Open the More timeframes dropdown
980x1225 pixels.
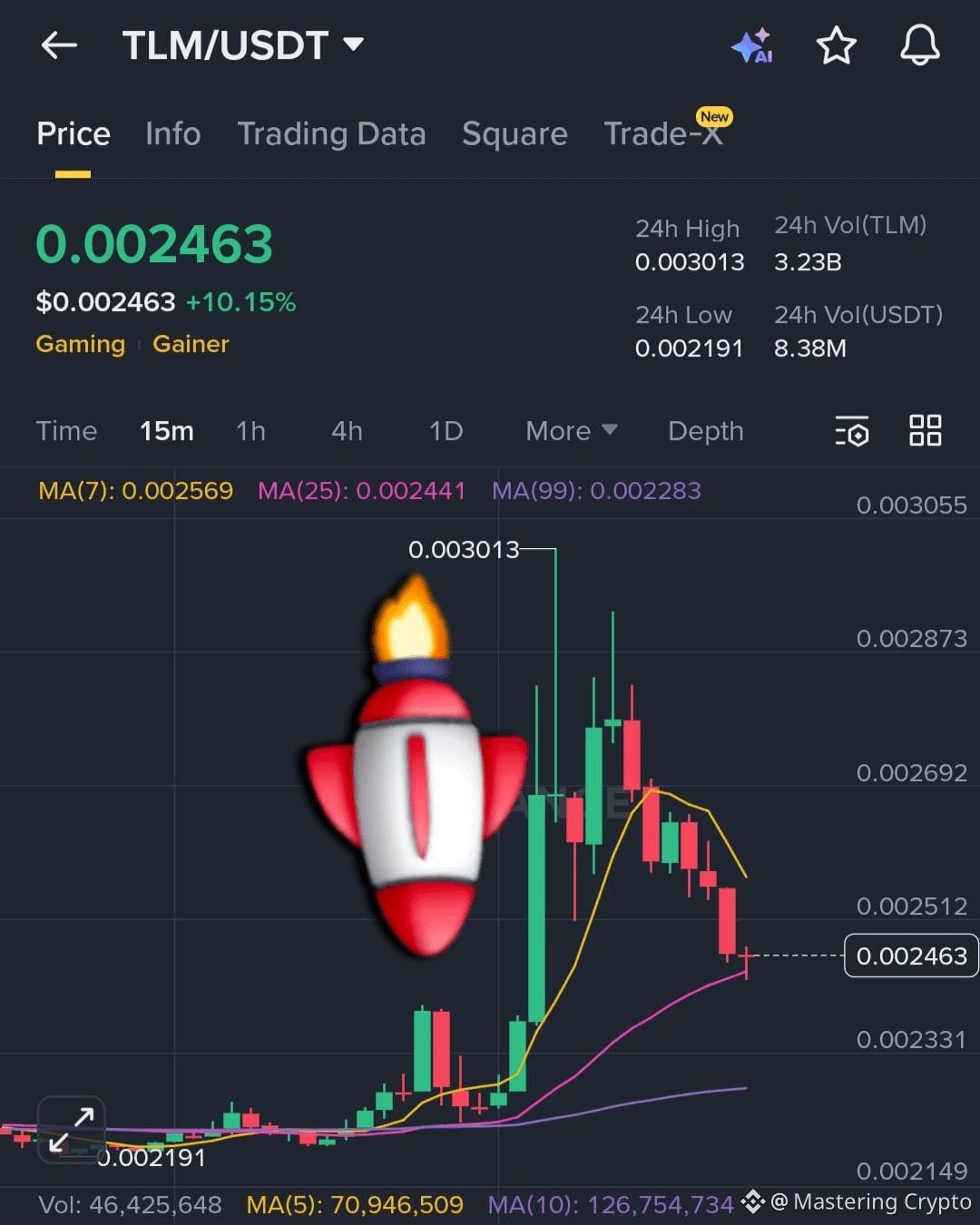(x=570, y=431)
